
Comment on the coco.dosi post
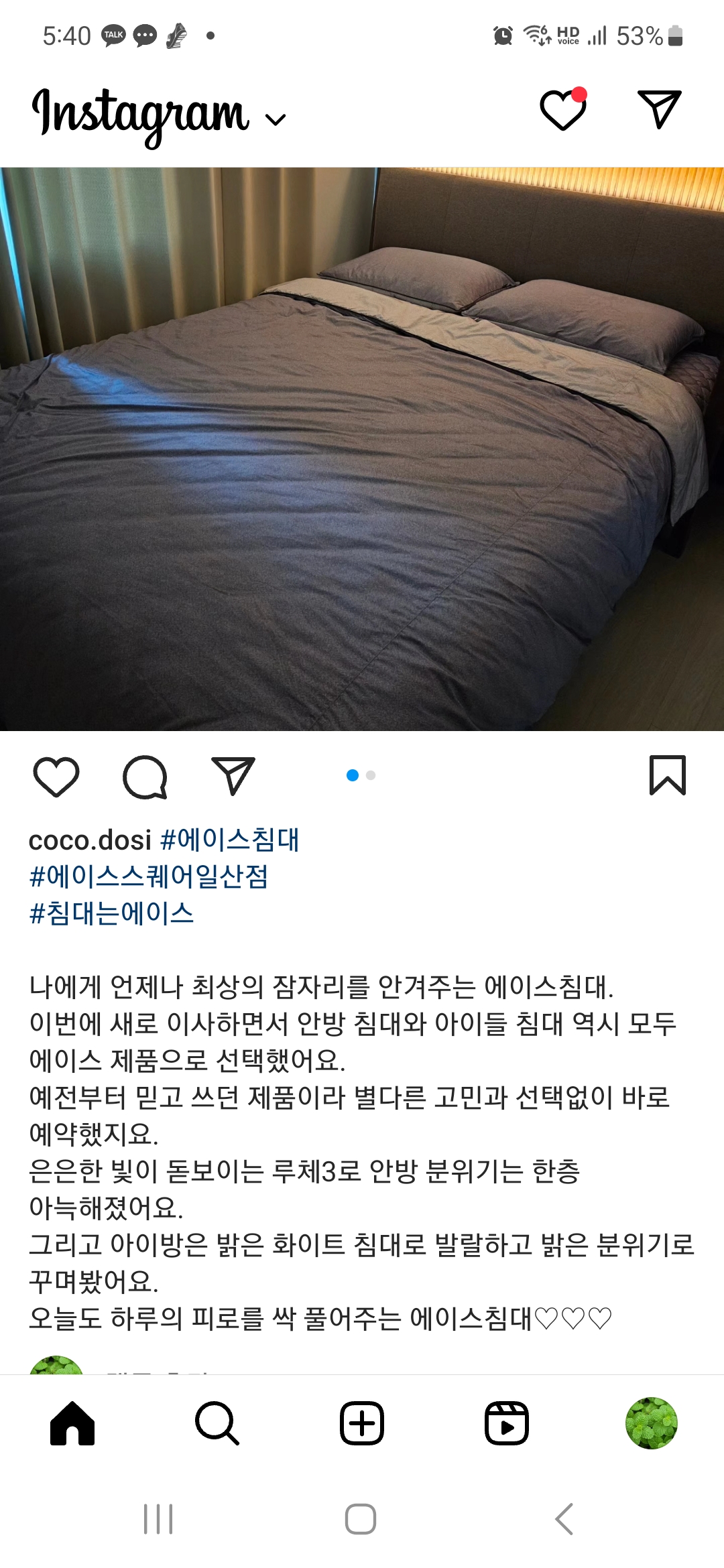click(145, 777)
